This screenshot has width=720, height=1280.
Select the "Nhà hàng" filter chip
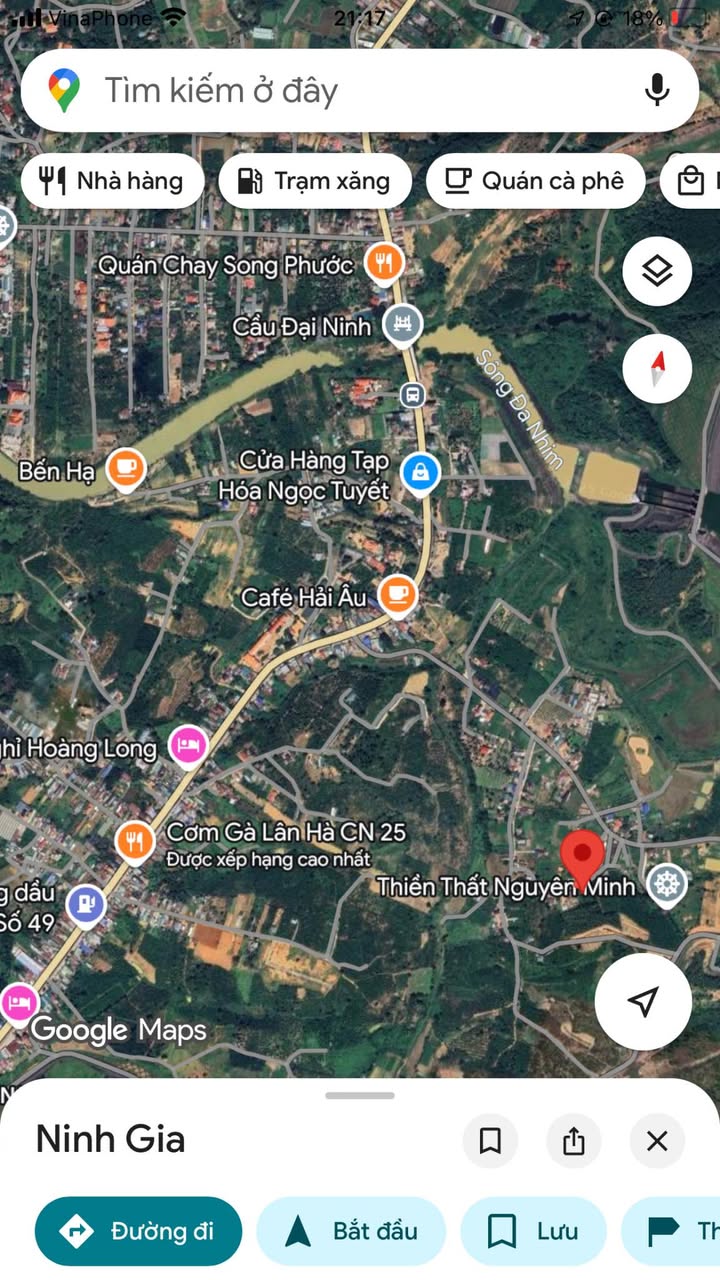click(112, 181)
